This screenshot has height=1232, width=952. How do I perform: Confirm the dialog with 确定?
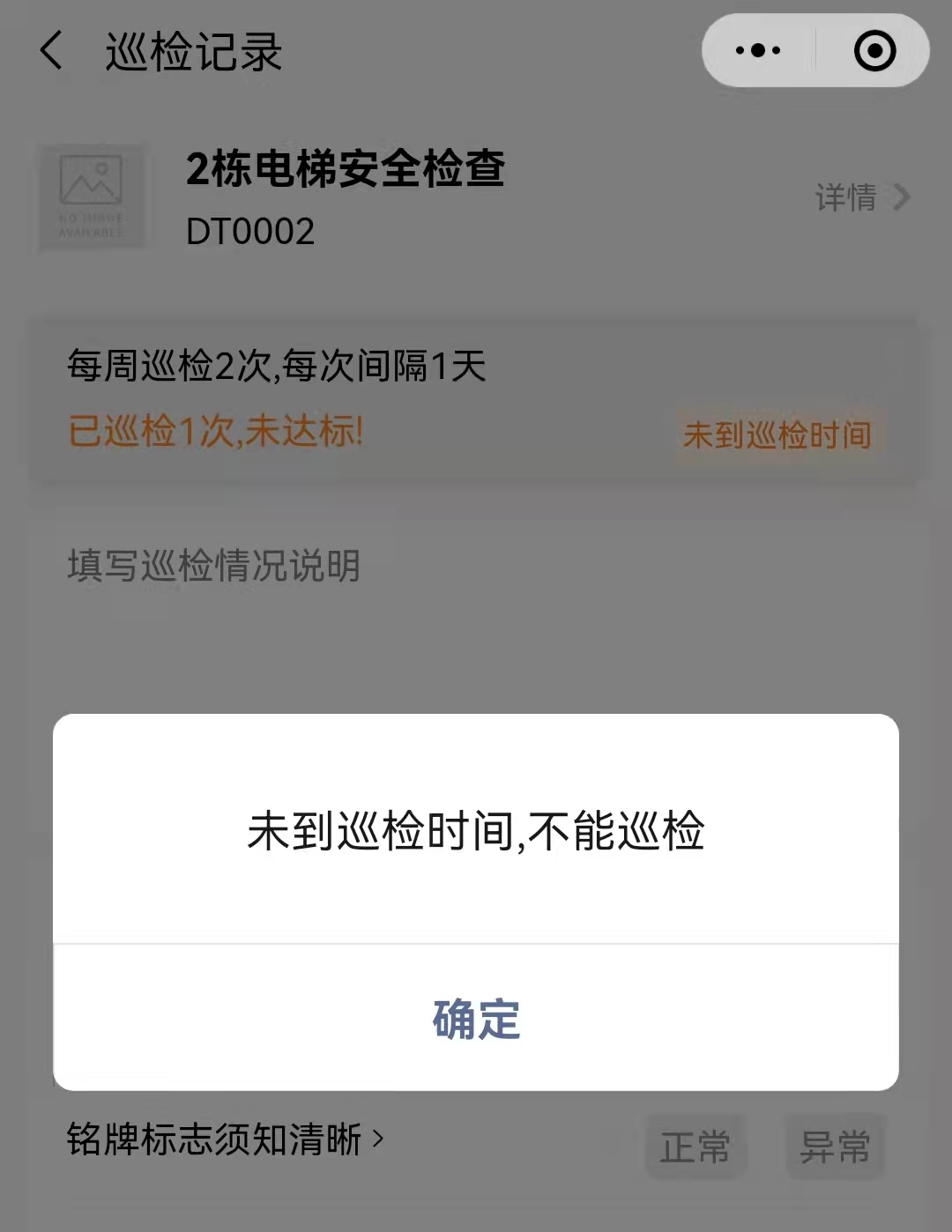click(x=476, y=1019)
